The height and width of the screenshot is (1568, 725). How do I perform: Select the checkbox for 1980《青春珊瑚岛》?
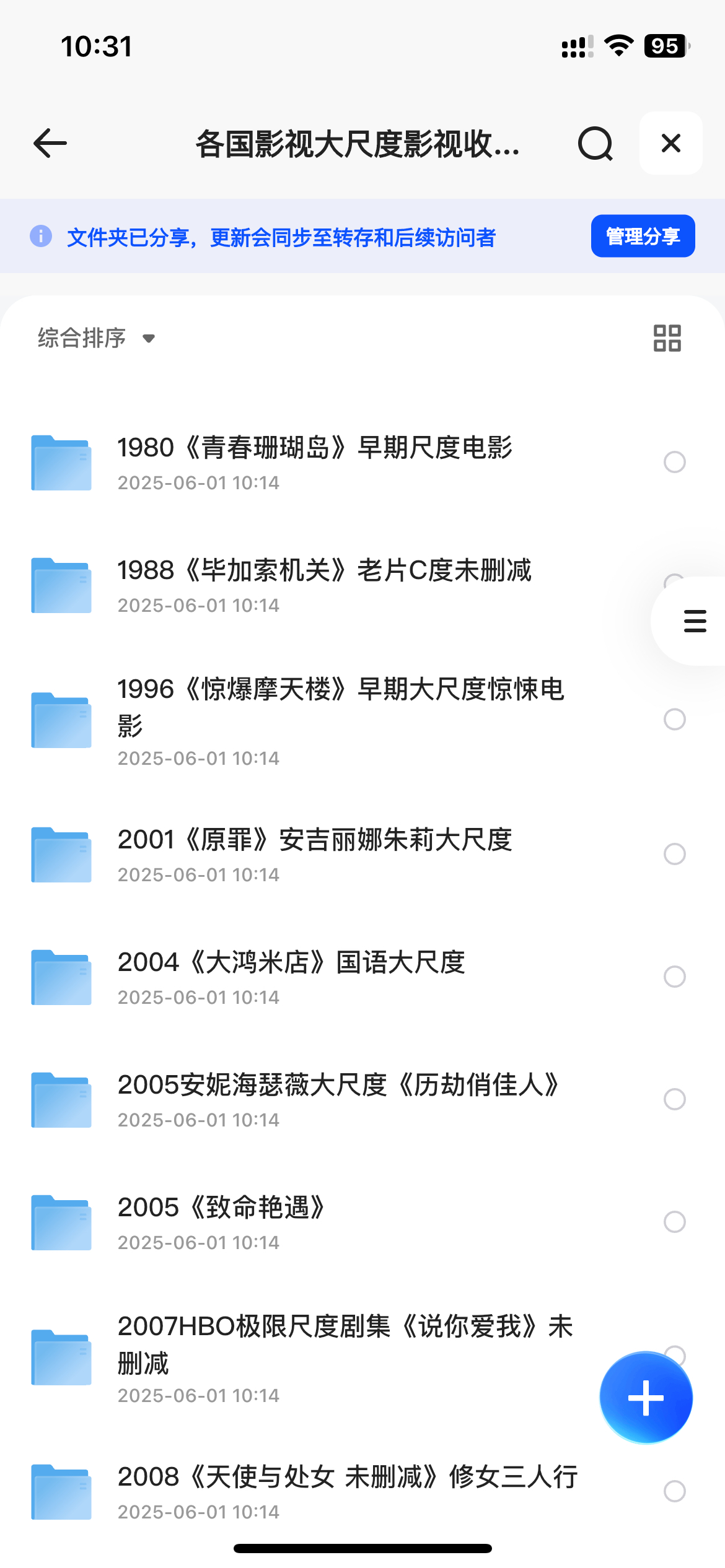pyautogui.click(x=674, y=462)
